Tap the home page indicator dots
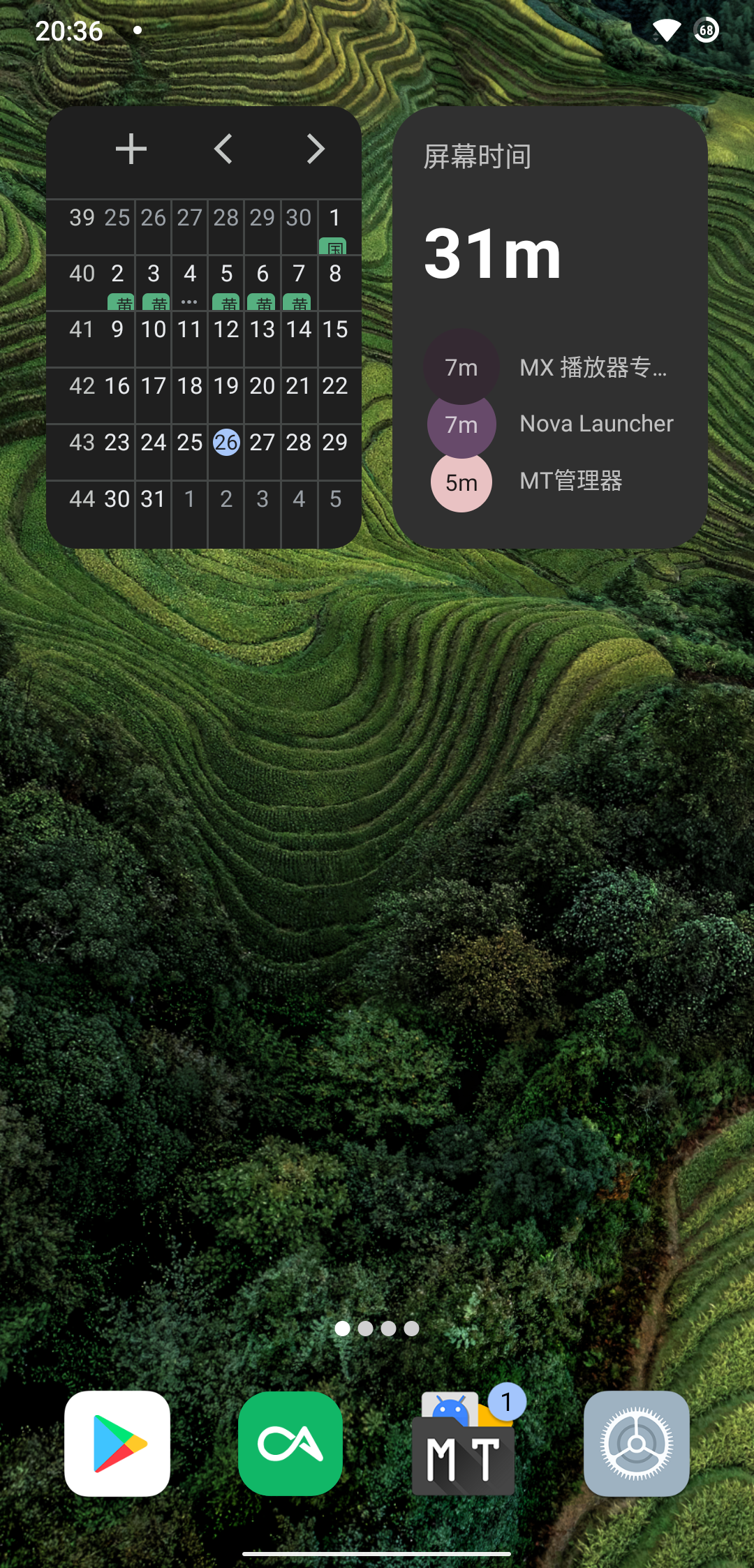The height and width of the screenshot is (1568, 754). click(377, 1329)
